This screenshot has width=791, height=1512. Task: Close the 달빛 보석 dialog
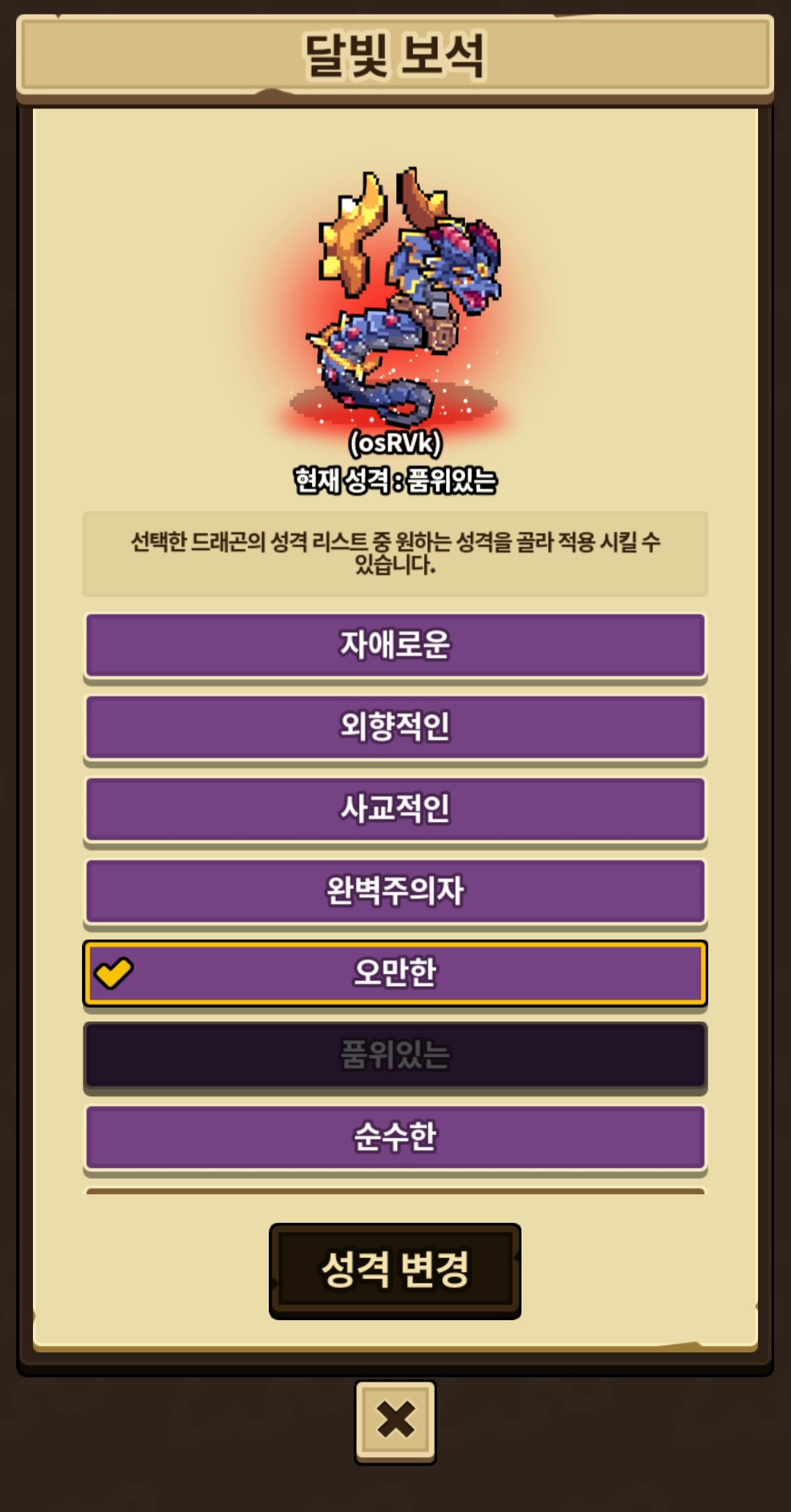395,1421
